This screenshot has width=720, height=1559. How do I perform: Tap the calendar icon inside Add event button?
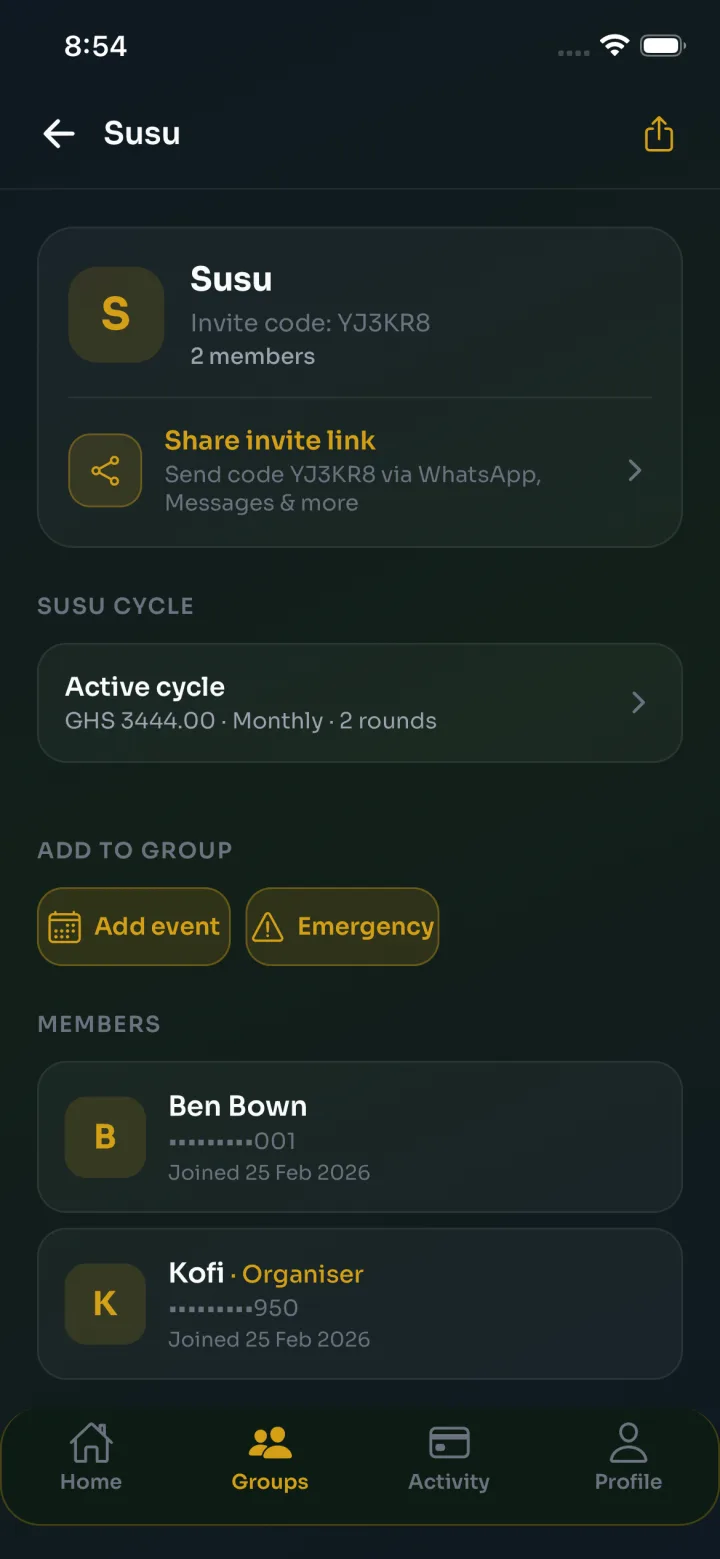[x=65, y=926]
